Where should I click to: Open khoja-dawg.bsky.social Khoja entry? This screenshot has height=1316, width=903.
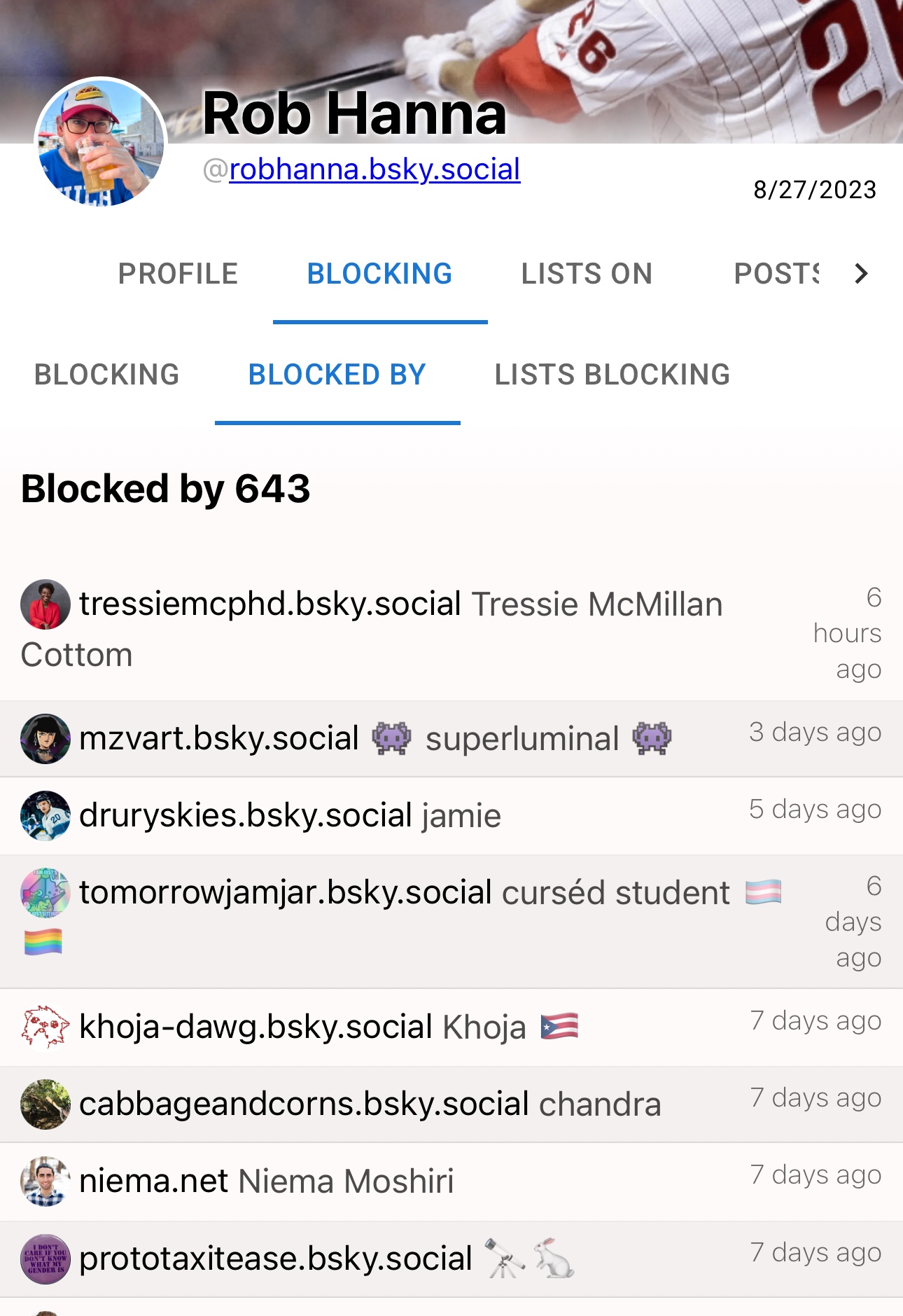(302, 1027)
